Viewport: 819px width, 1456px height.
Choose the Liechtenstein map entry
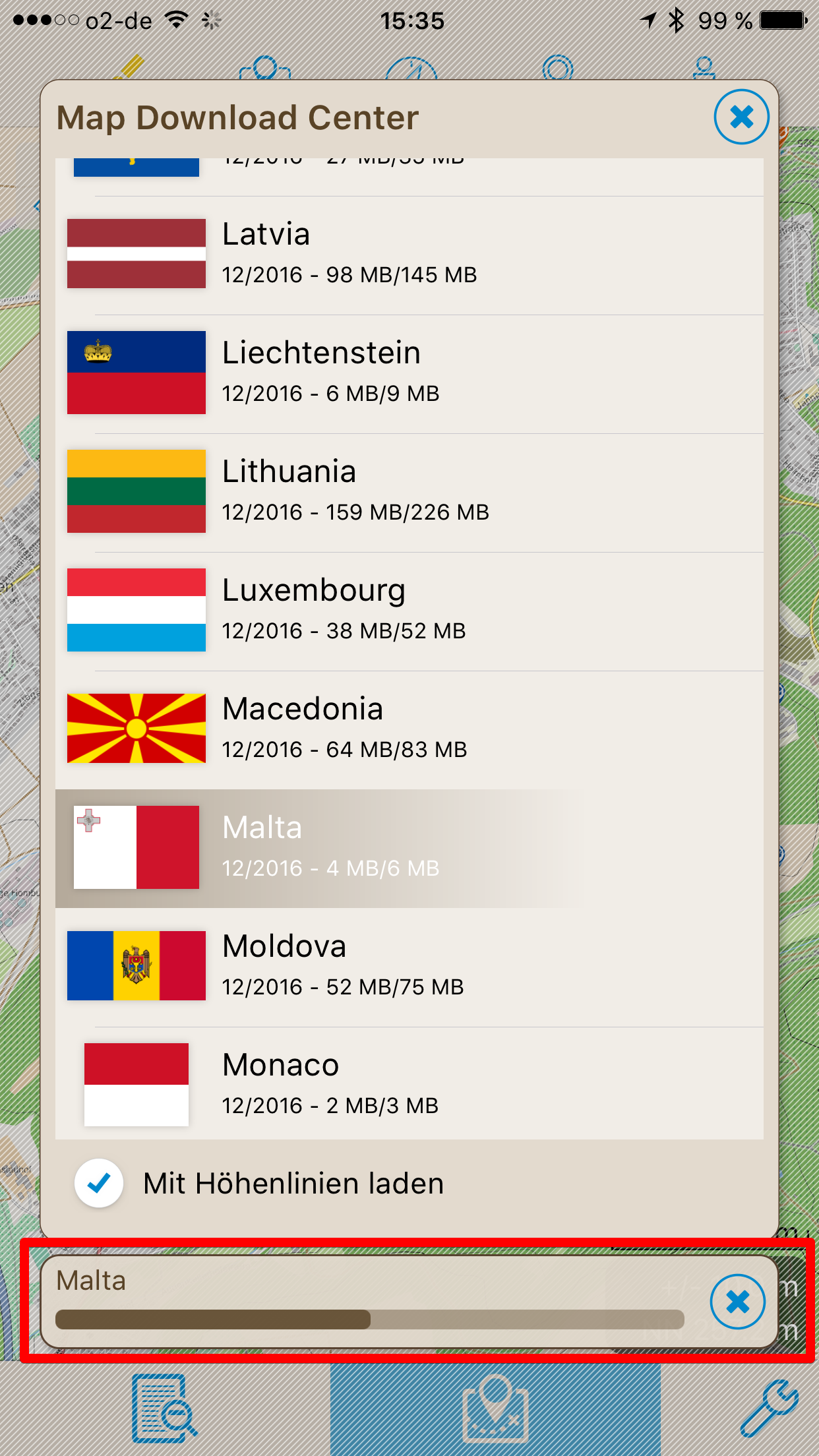409,374
